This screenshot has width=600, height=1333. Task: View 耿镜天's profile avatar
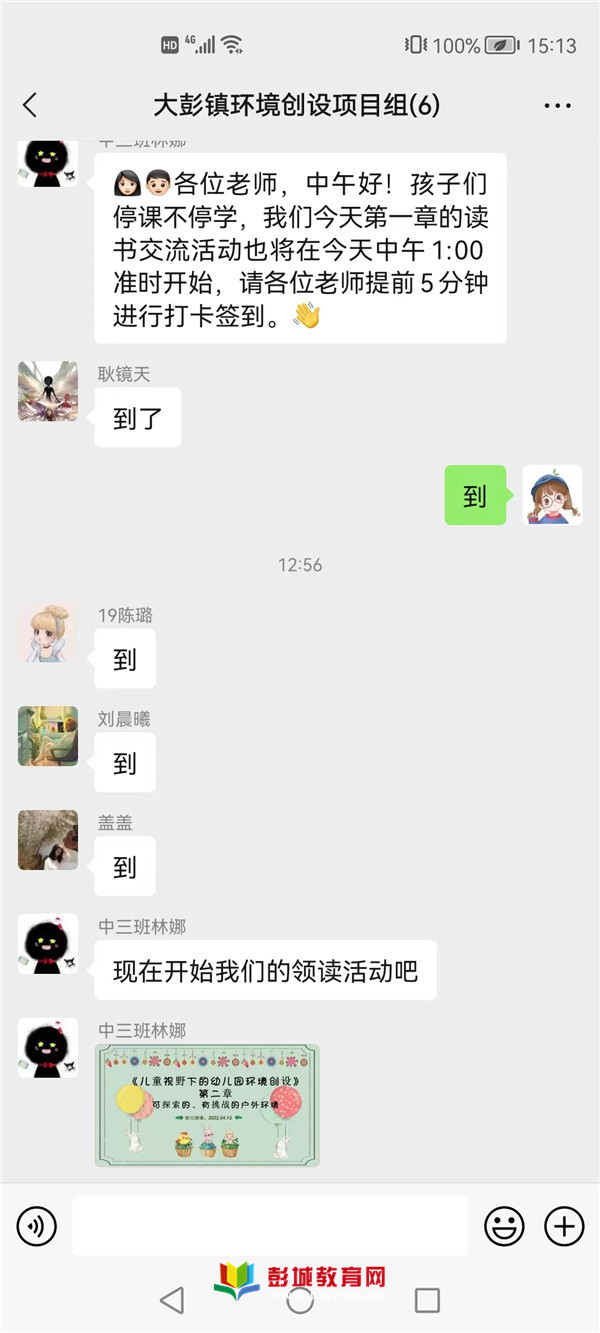[48, 391]
